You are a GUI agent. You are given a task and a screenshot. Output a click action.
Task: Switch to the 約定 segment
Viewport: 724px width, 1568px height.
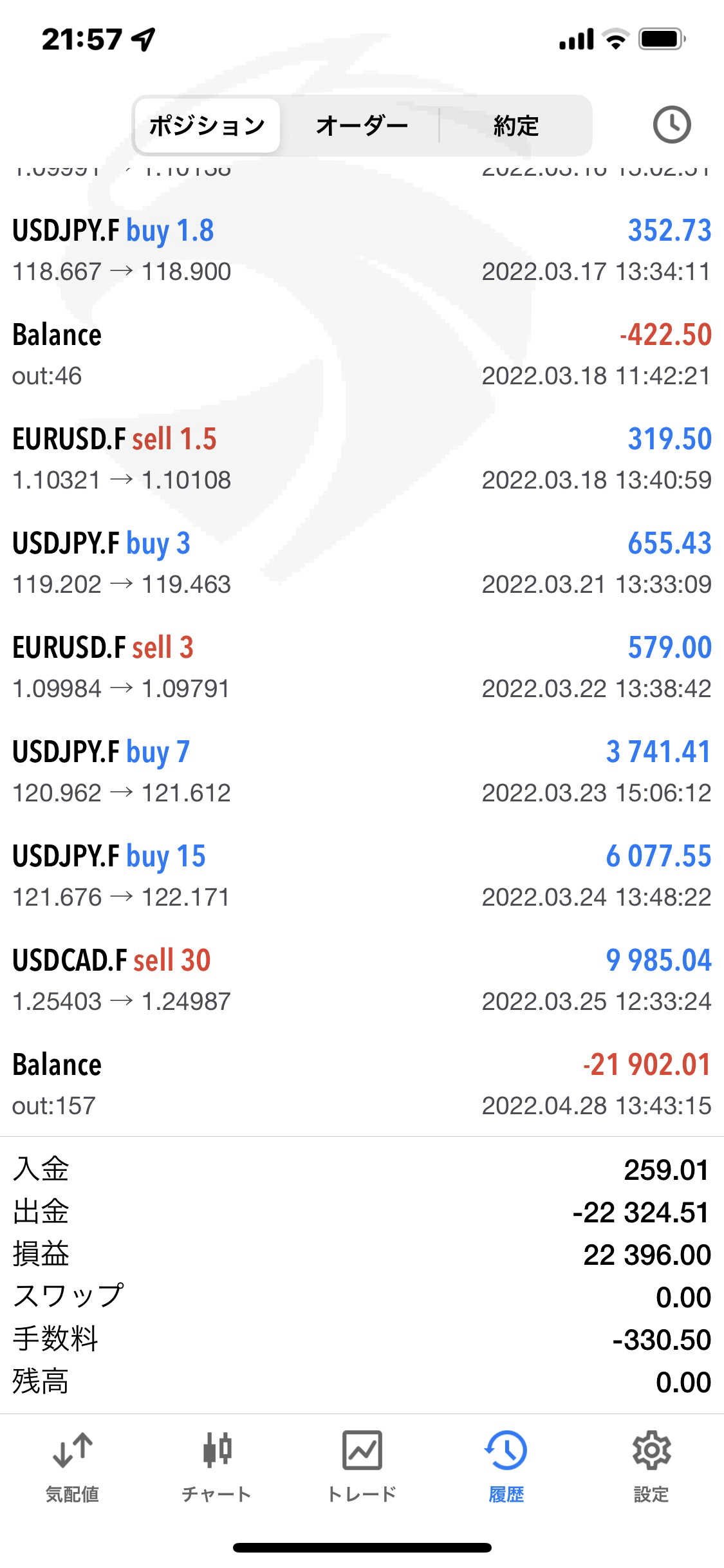pos(515,126)
